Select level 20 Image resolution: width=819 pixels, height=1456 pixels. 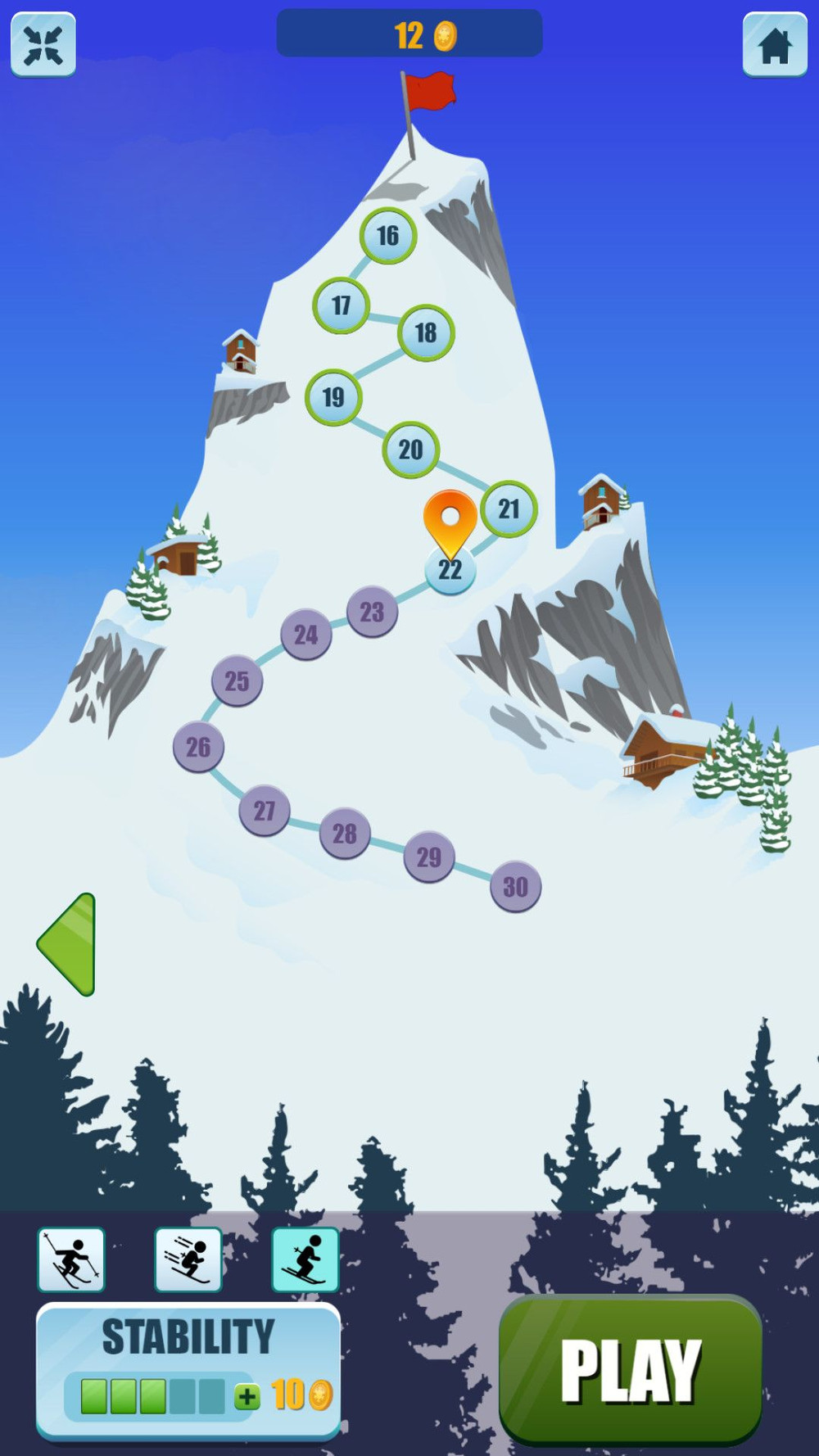[x=410, y=450]
